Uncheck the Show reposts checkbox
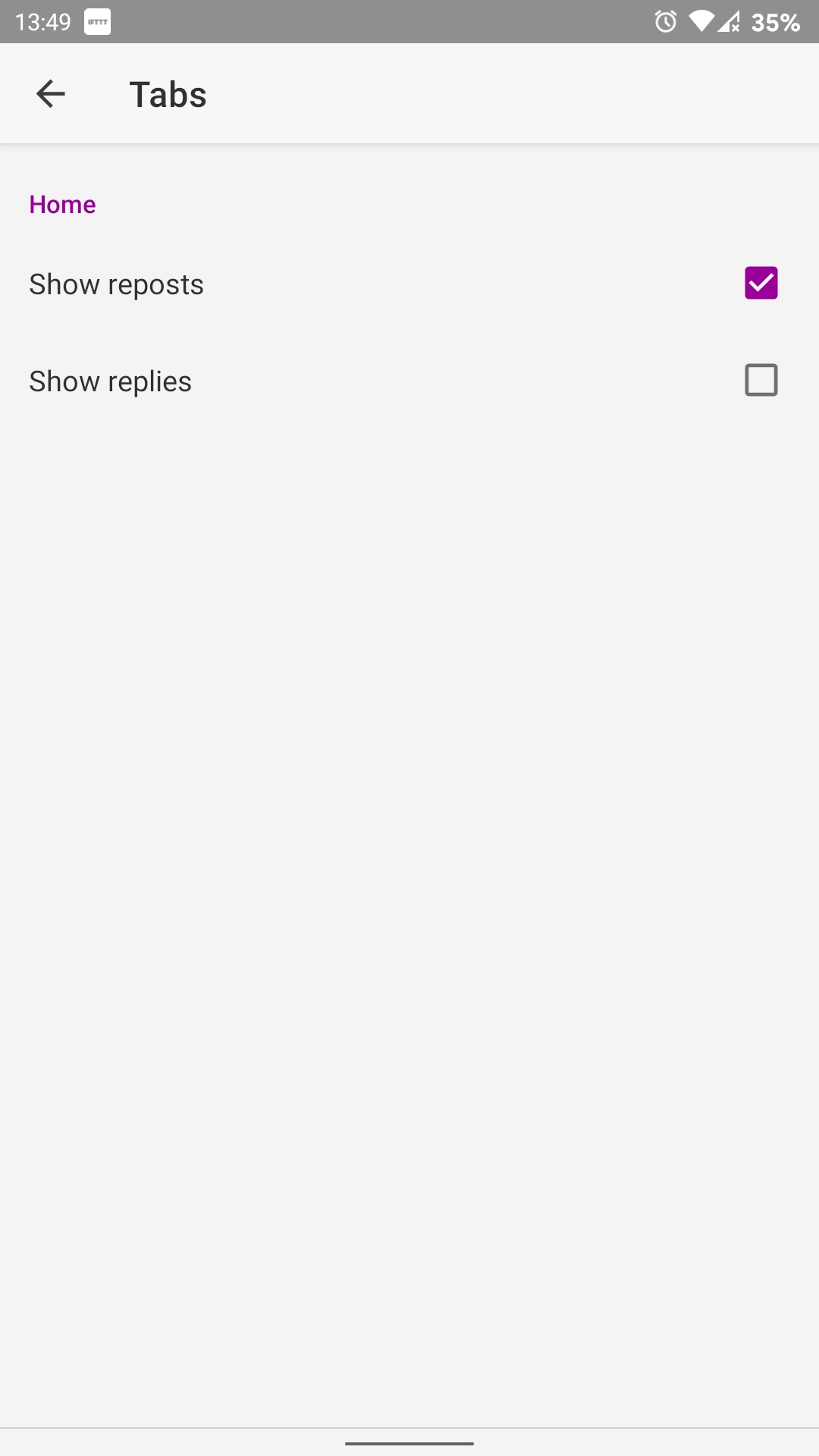Image resolution: width=819 pixels, height=1456 pixels. point(761,284)
